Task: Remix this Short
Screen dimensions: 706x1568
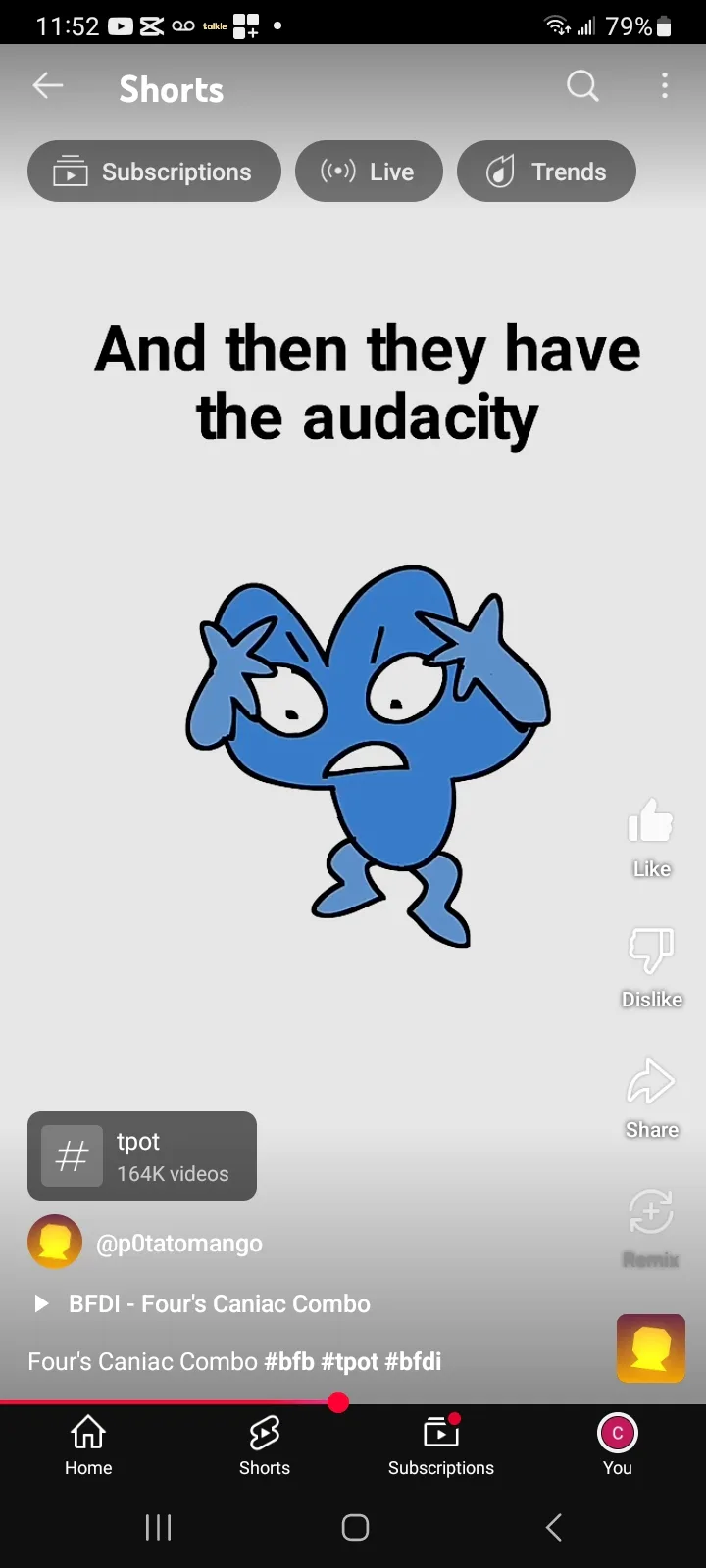Action: click(x=651, y=1229)
